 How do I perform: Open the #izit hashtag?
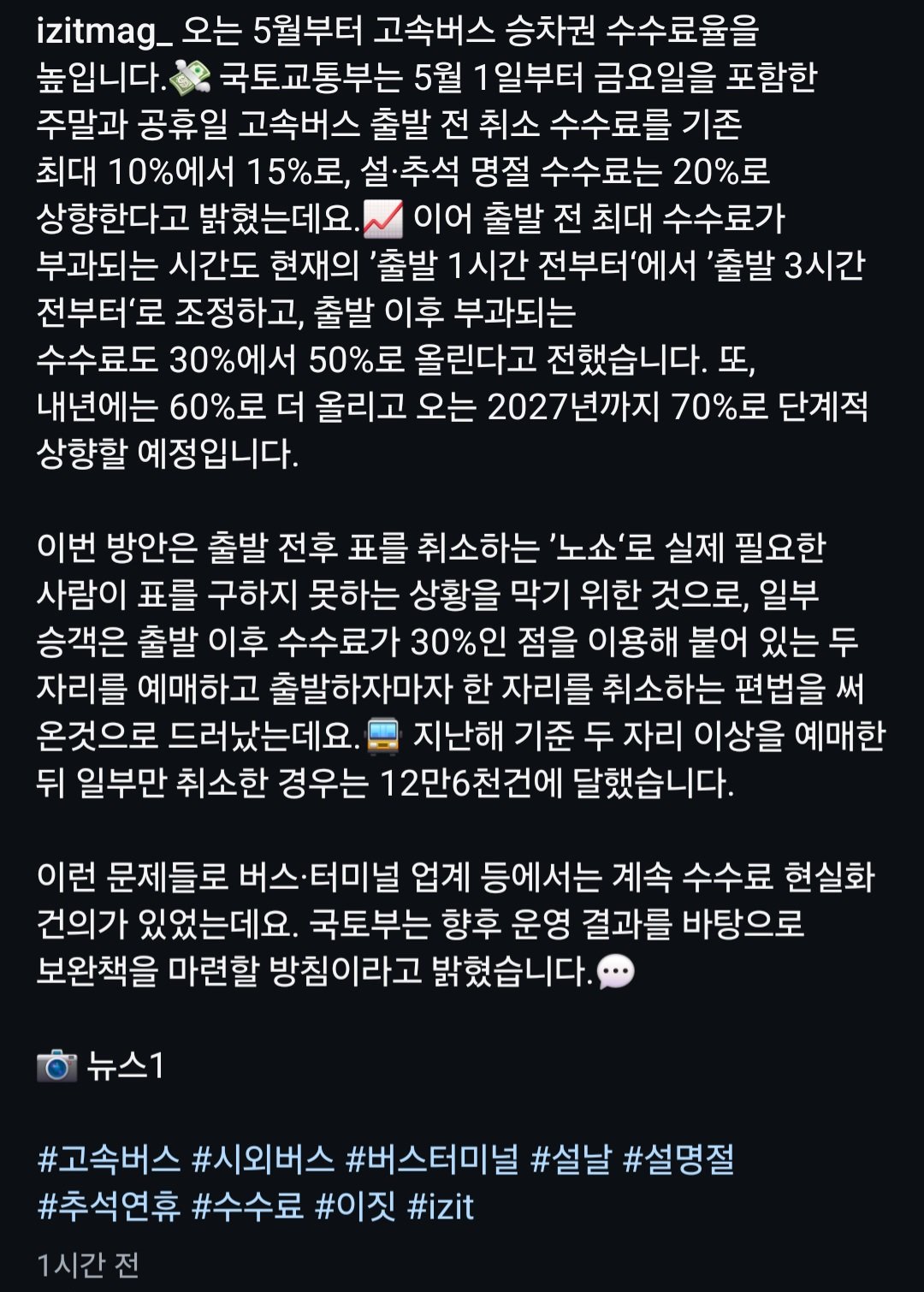pyautogui.click(x=441, y=1207)
